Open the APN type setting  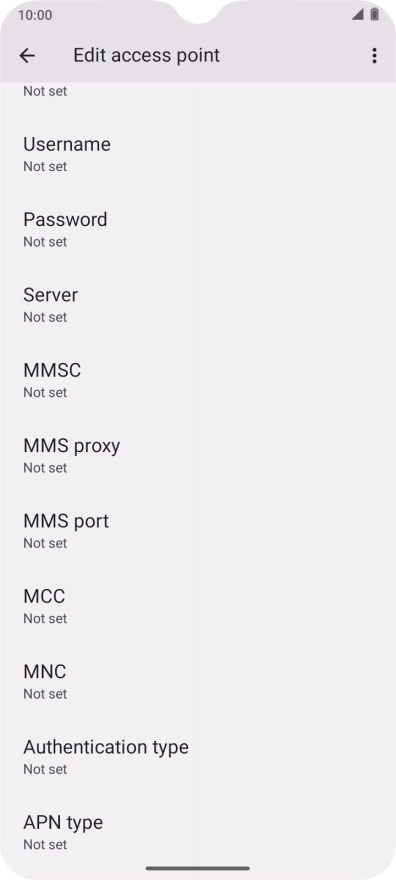tap(198, 831)
